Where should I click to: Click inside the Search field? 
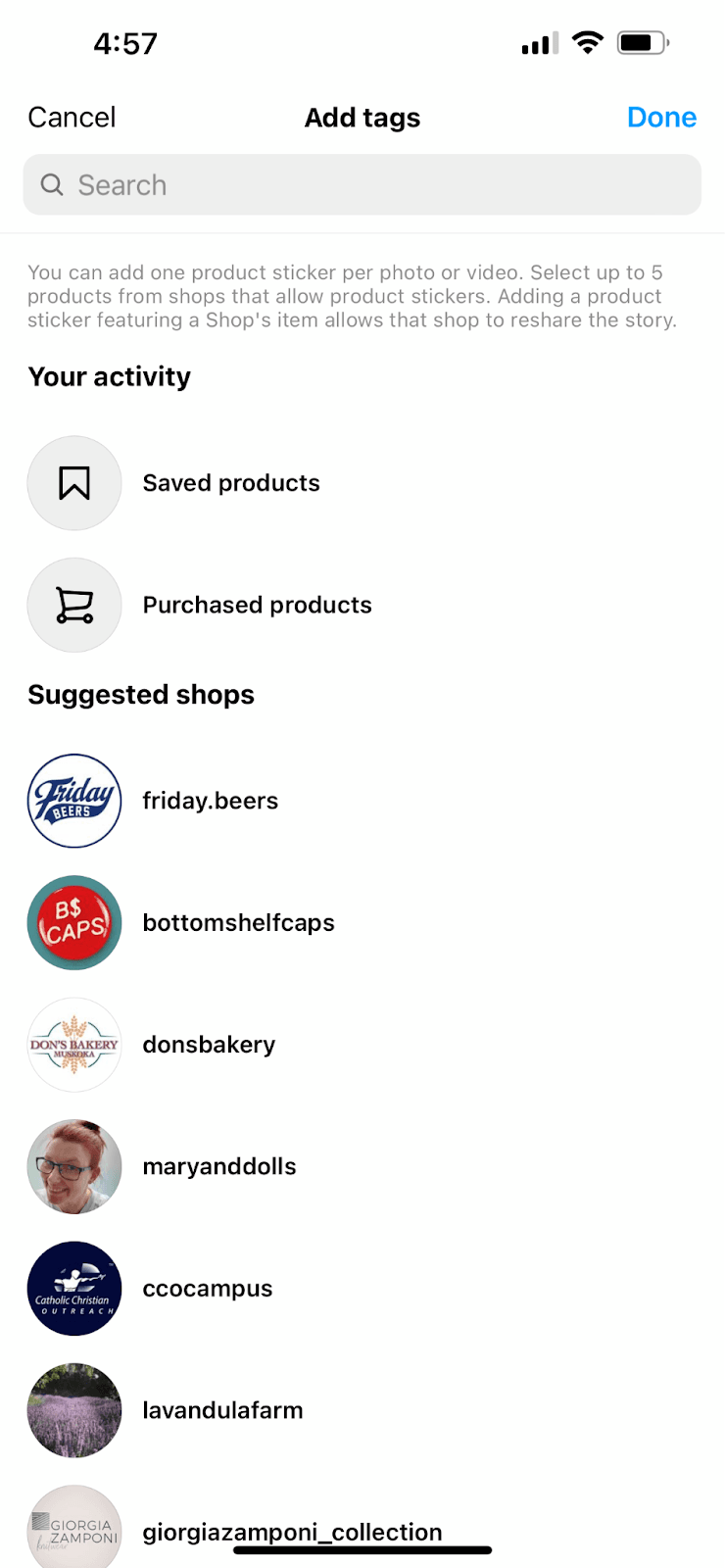[x=294, y=184]
